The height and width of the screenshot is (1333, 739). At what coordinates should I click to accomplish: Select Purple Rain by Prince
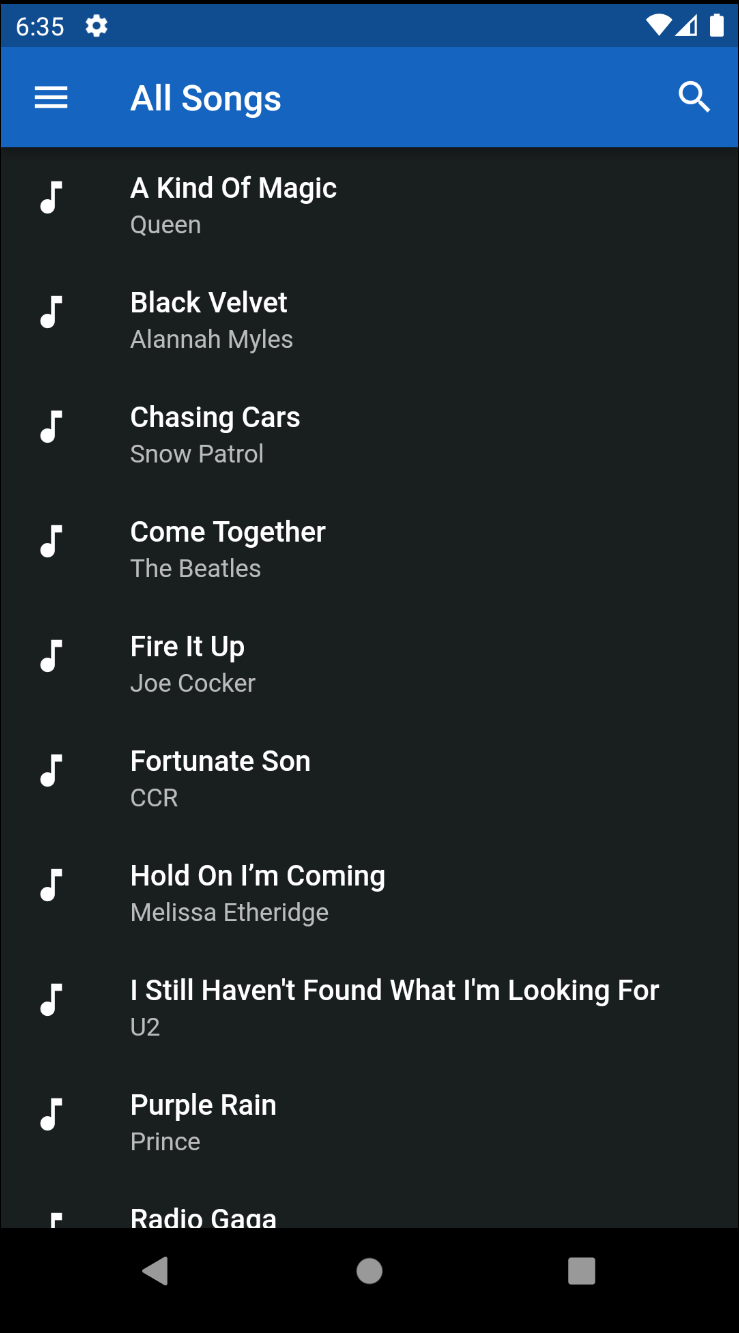click(x=369, y=1123)
